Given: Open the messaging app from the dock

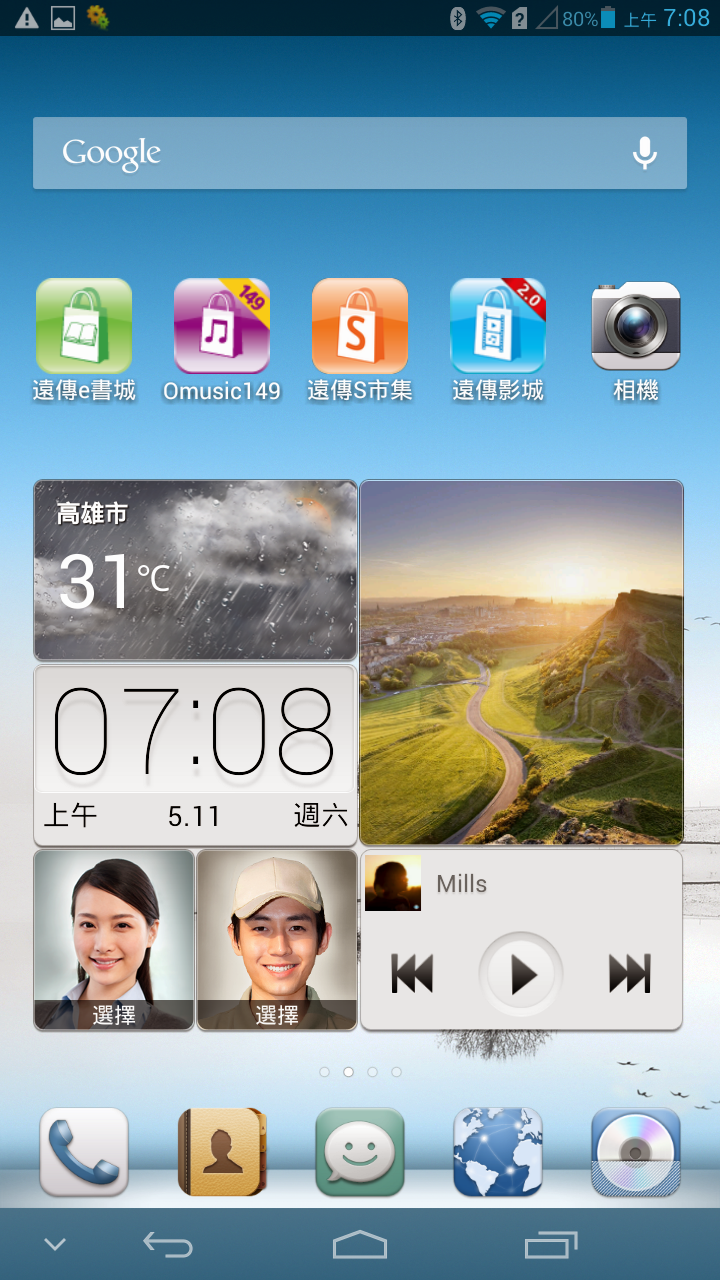Looking at the screenshot, I should click(x=360, y=1152).
